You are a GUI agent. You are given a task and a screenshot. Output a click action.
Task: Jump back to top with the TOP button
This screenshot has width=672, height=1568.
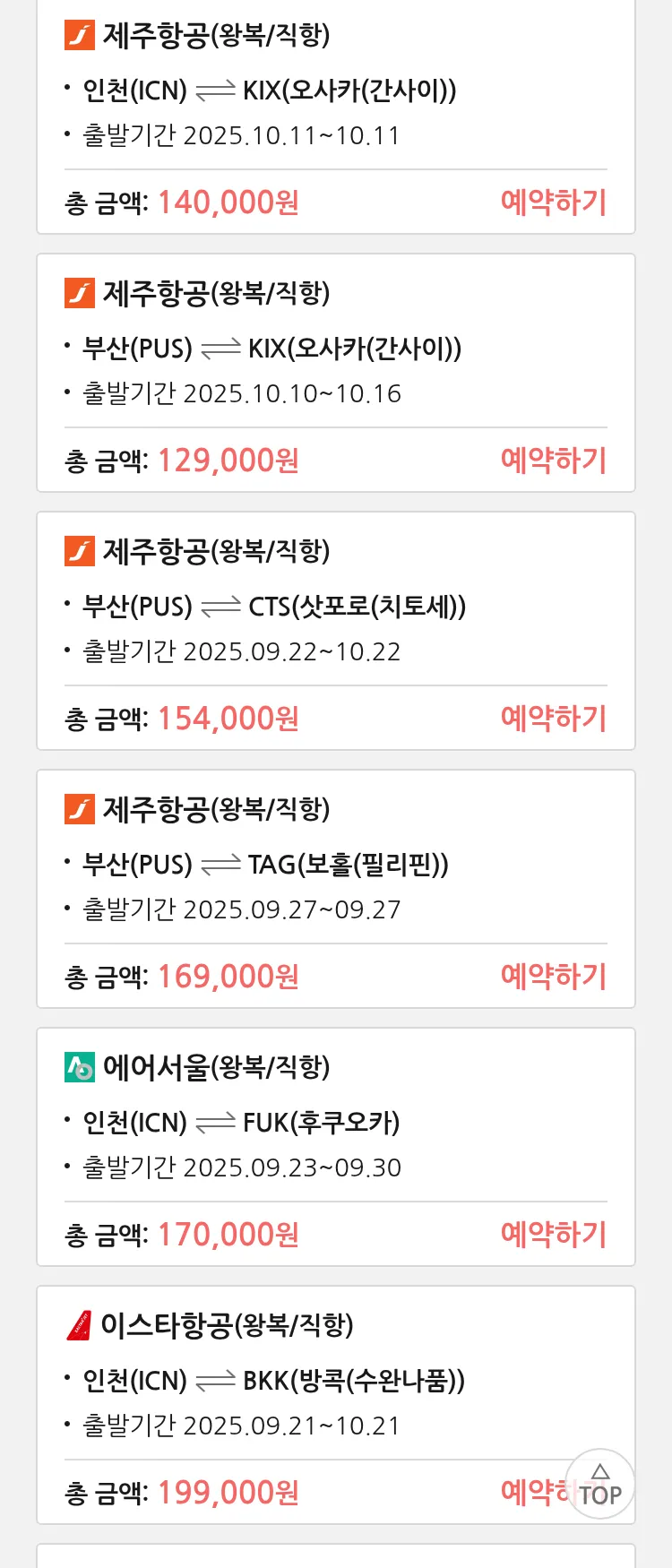(599, 1485)
